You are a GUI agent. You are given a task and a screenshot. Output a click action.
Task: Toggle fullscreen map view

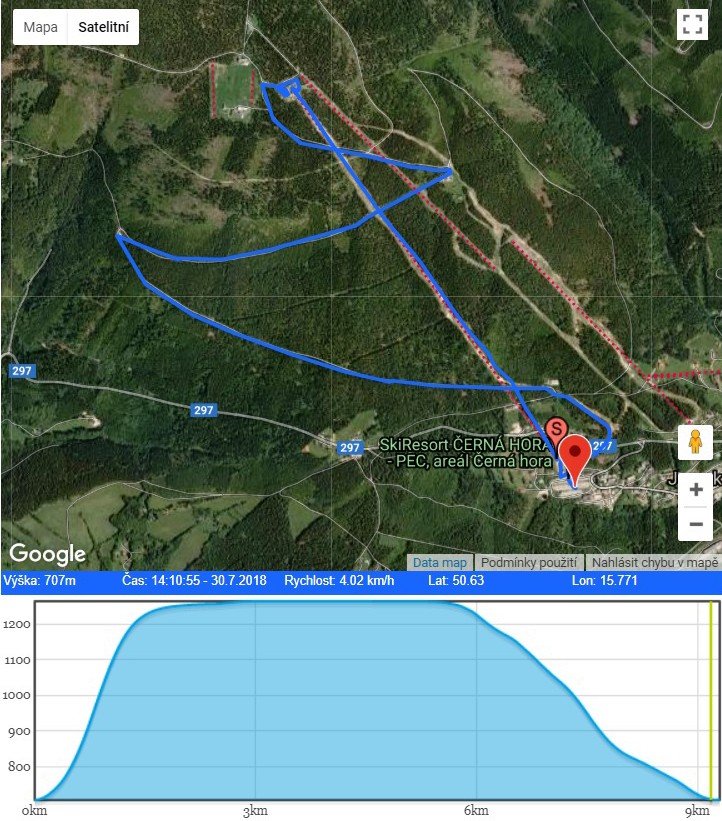tap(692, 25)
